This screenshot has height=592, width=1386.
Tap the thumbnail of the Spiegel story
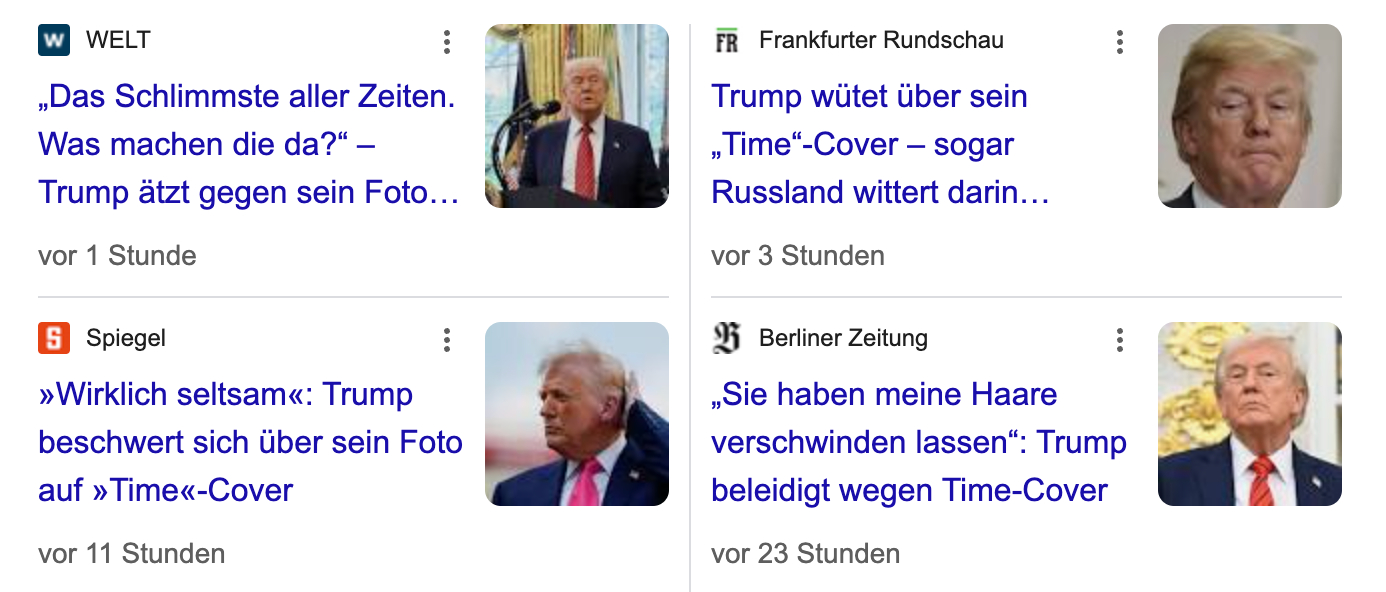tap(577, 414)
